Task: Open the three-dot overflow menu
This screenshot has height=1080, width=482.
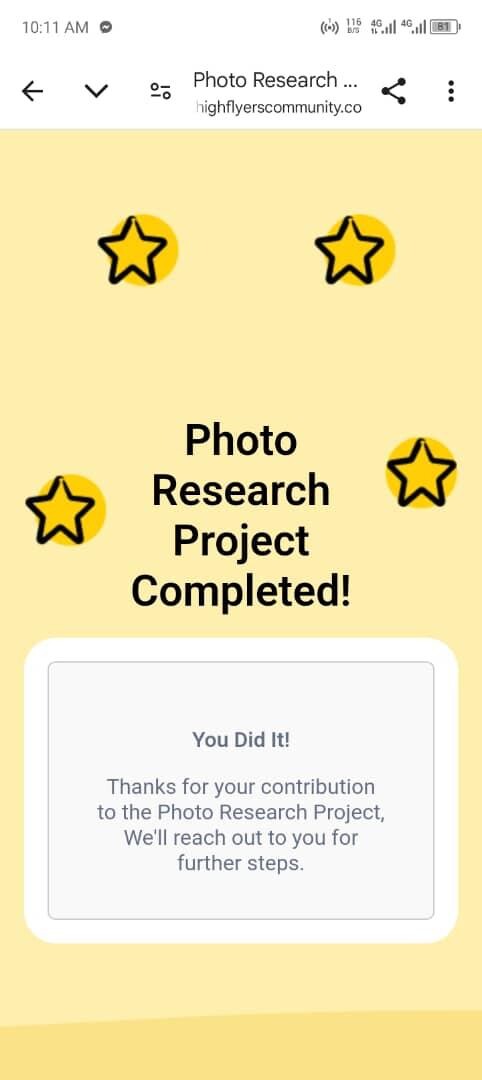Action: pyautogui.click(x=451, y=91)
